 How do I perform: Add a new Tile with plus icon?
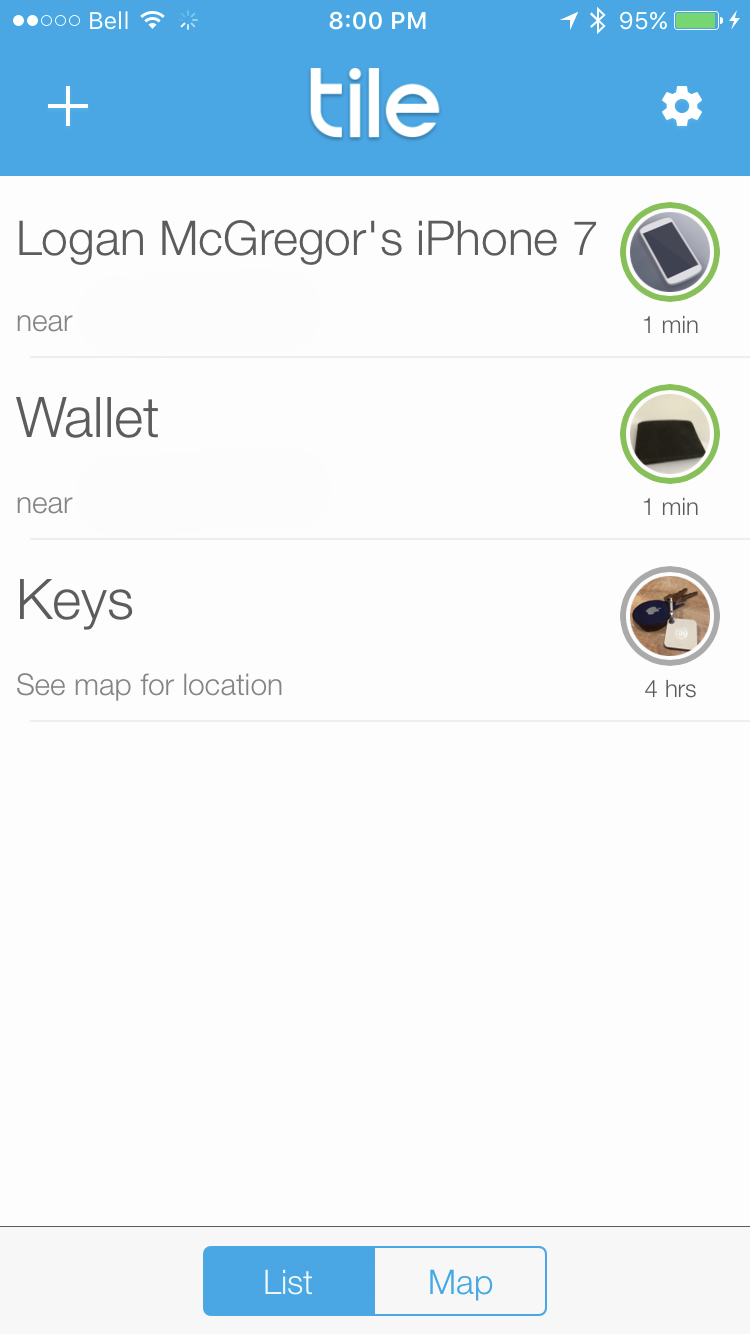68,106
